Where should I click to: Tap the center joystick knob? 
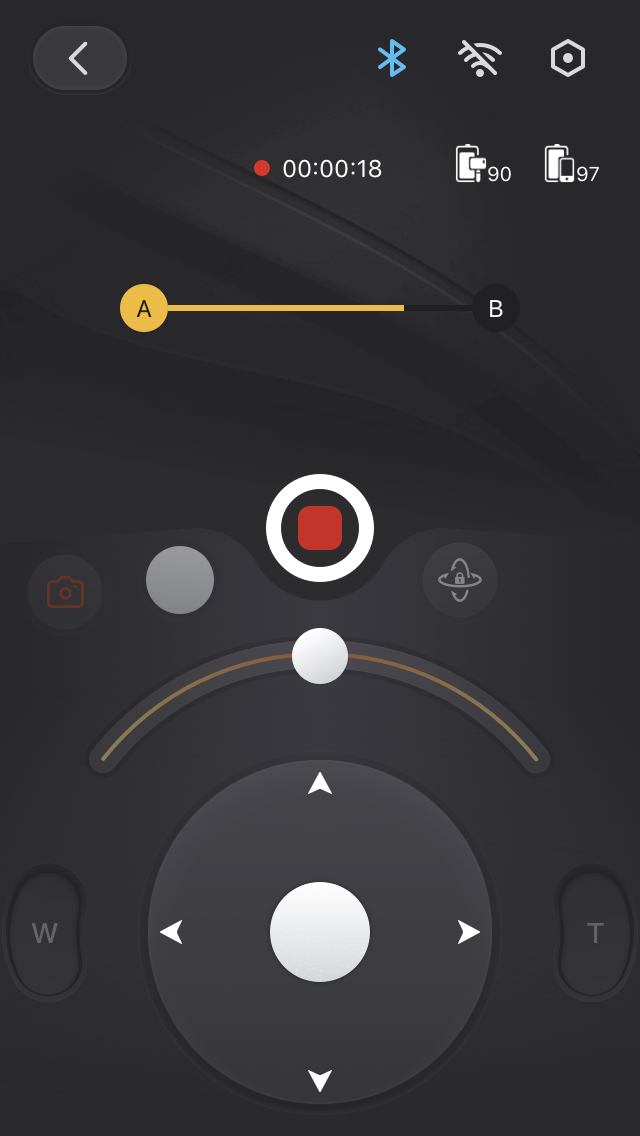click(320, 932)
